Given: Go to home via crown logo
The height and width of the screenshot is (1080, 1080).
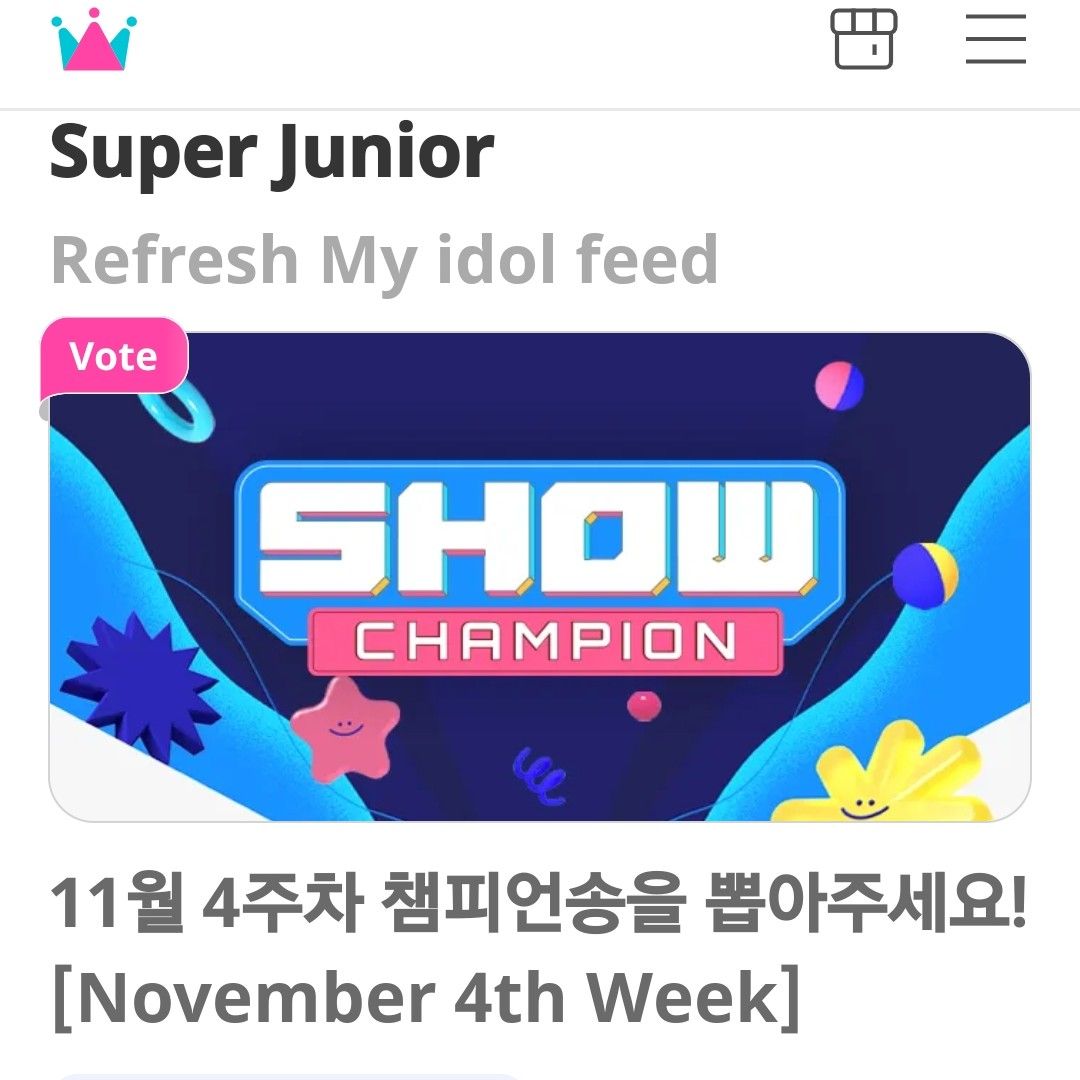Looking at the screenshot, I should point(94,40).
